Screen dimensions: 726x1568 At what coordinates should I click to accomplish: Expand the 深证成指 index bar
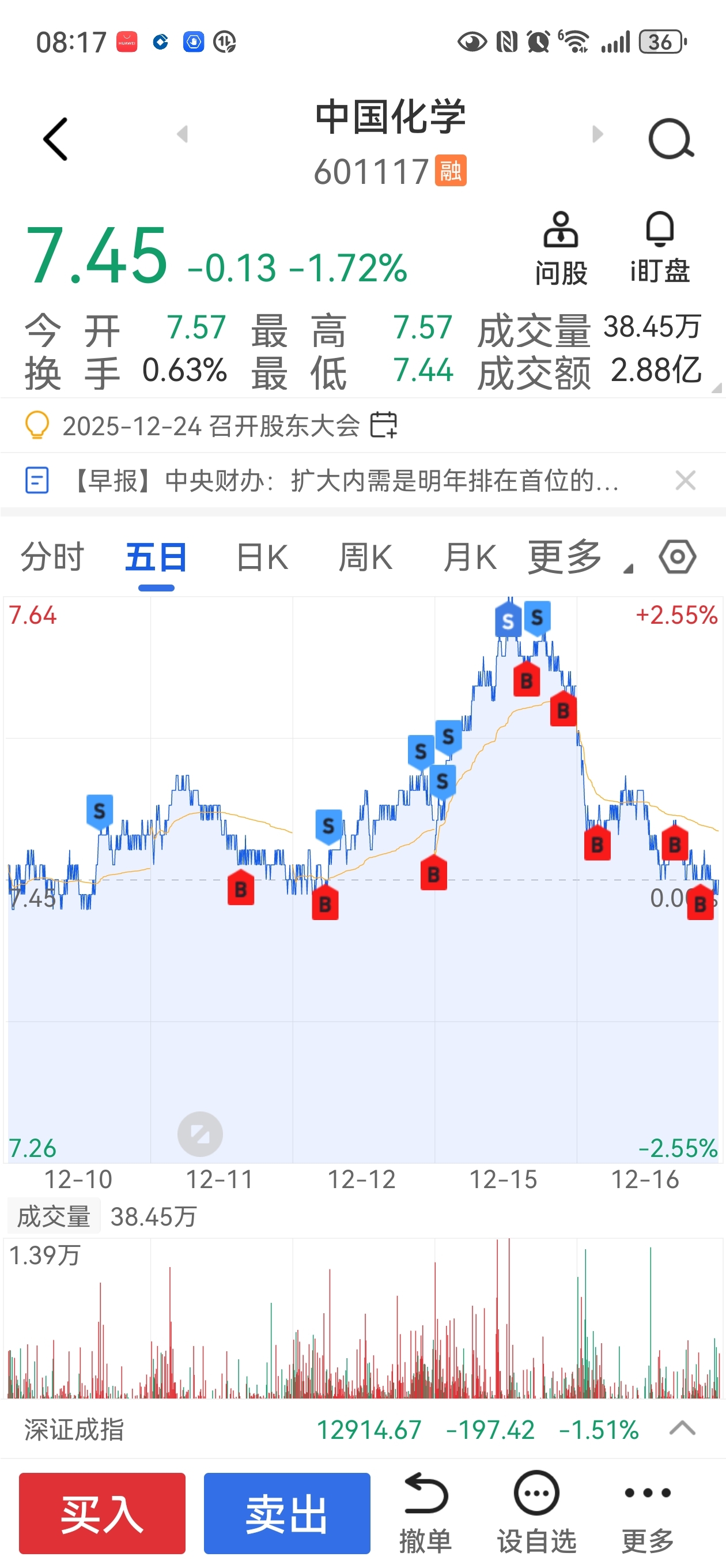point(682,1428)
